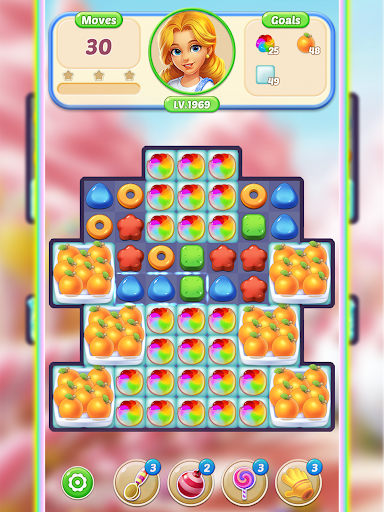
Task: Activate the candy bomb booster
Action: pyautogui.click(x=190, y=482)
